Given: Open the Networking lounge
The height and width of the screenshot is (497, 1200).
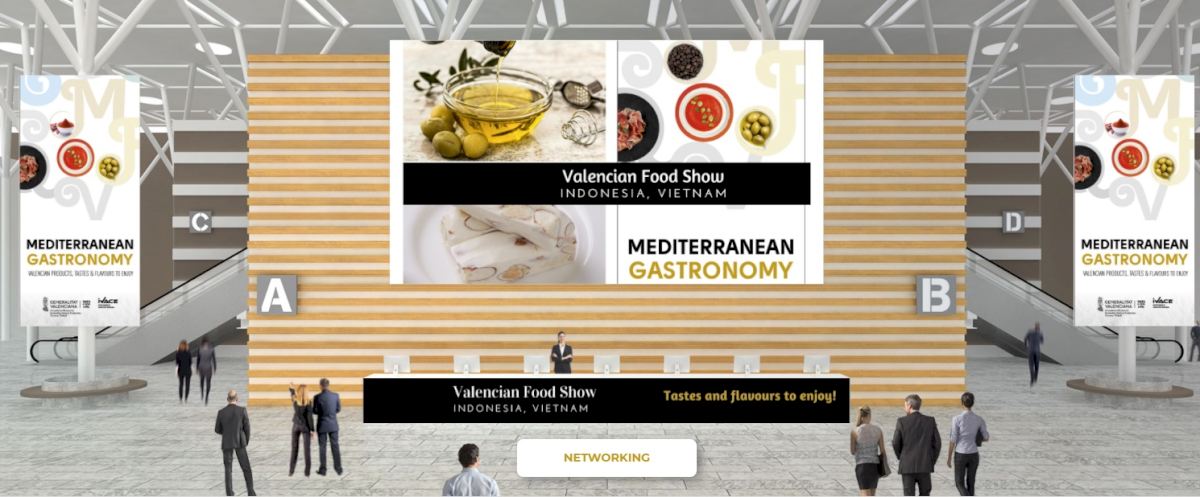Looking at the screenshot, I should (x=606, y=458).
